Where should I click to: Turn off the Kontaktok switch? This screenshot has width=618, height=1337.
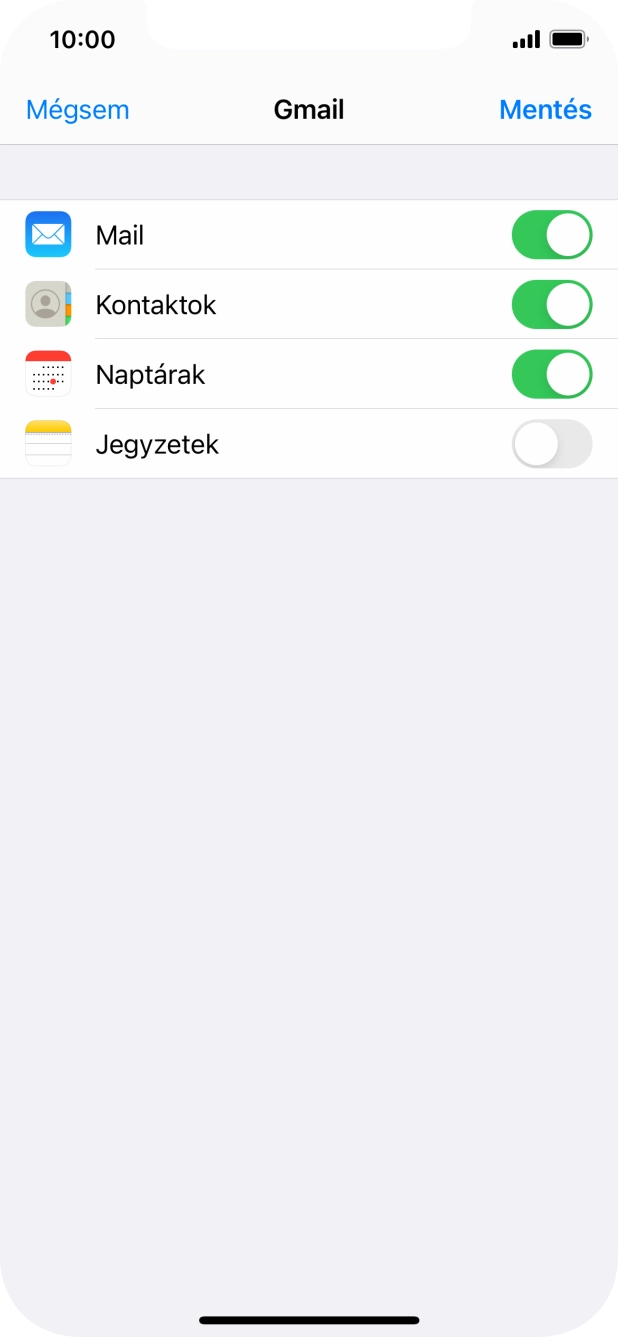coord(551,305)
